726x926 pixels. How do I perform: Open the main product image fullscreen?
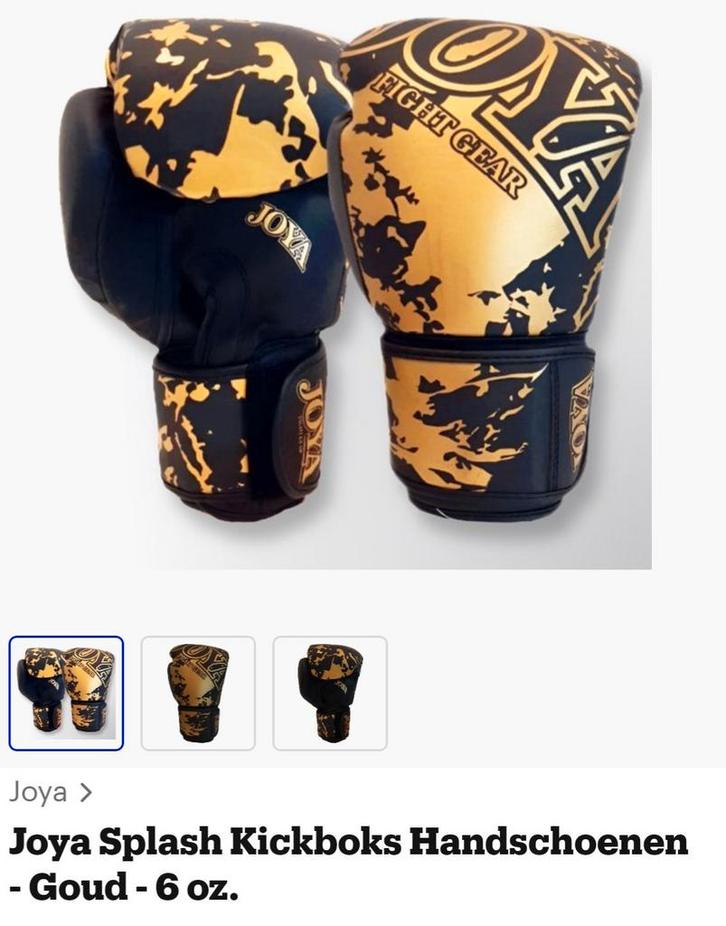[x=360, y=290]
